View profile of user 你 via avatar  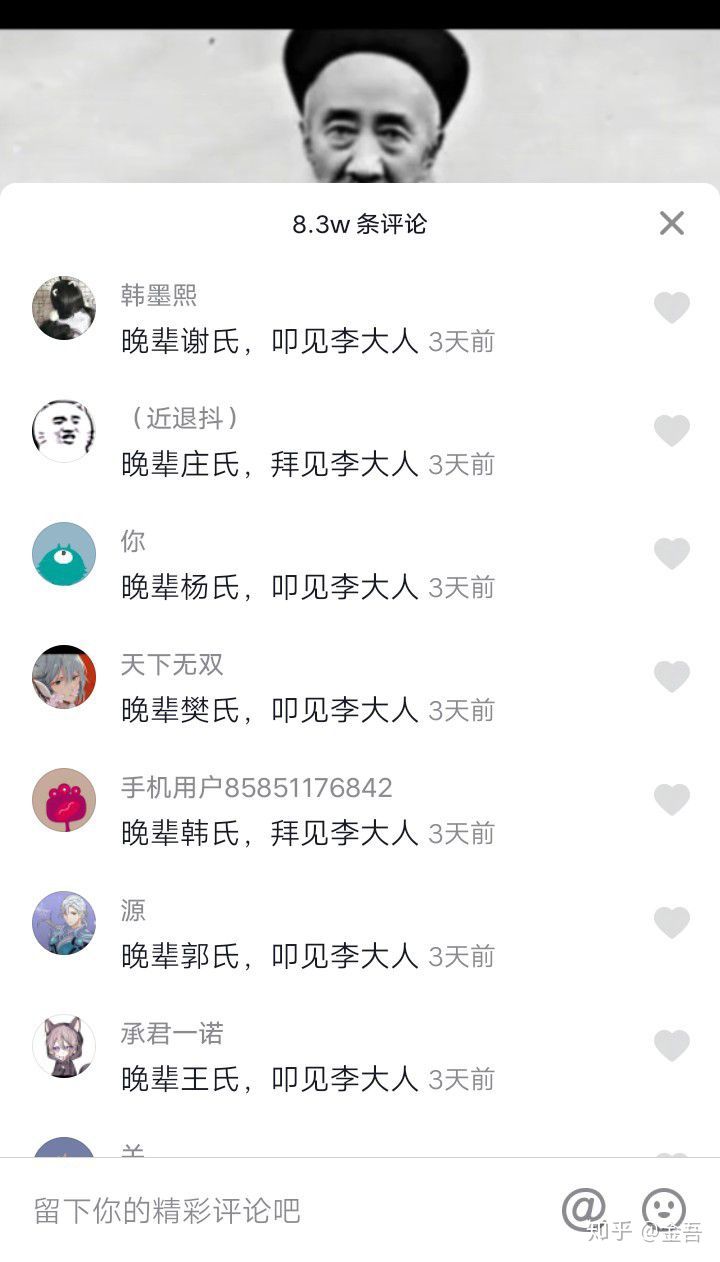(x=64, y=554)
